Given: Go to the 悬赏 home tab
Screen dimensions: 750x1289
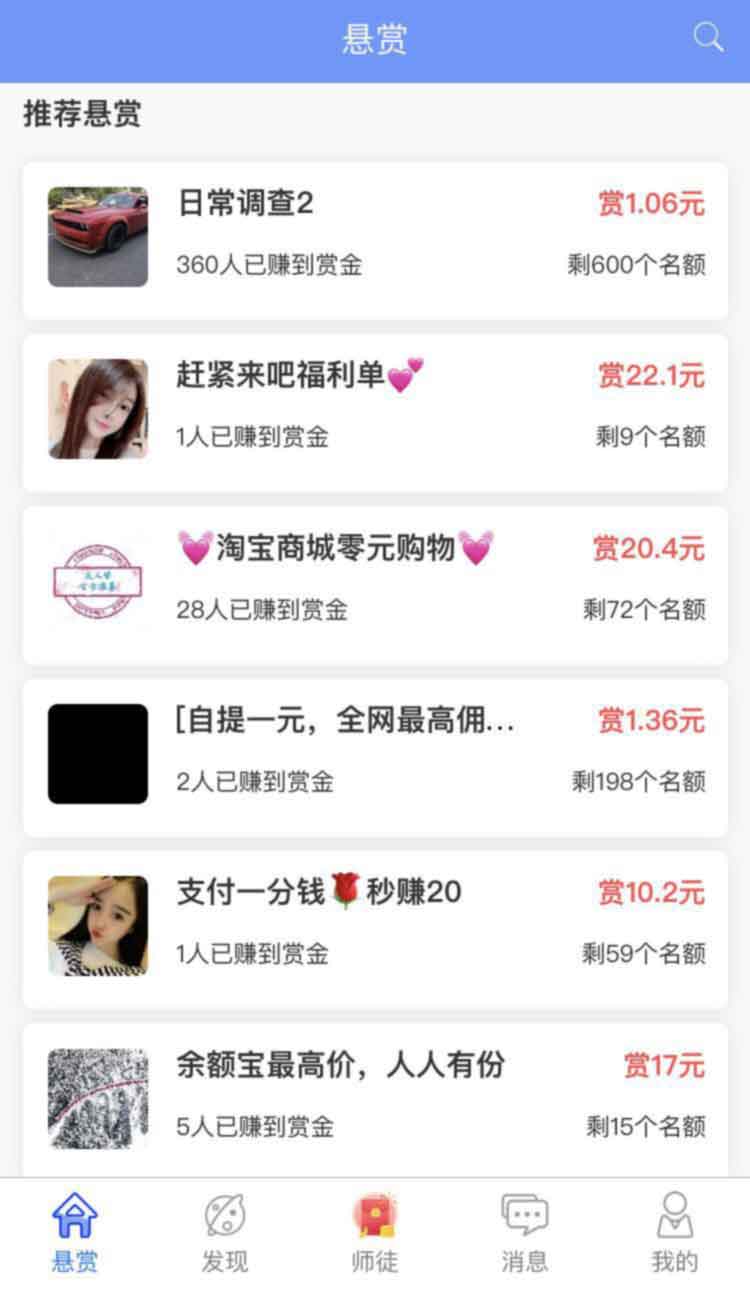Looking at the screenshot, I should 75,1232.
